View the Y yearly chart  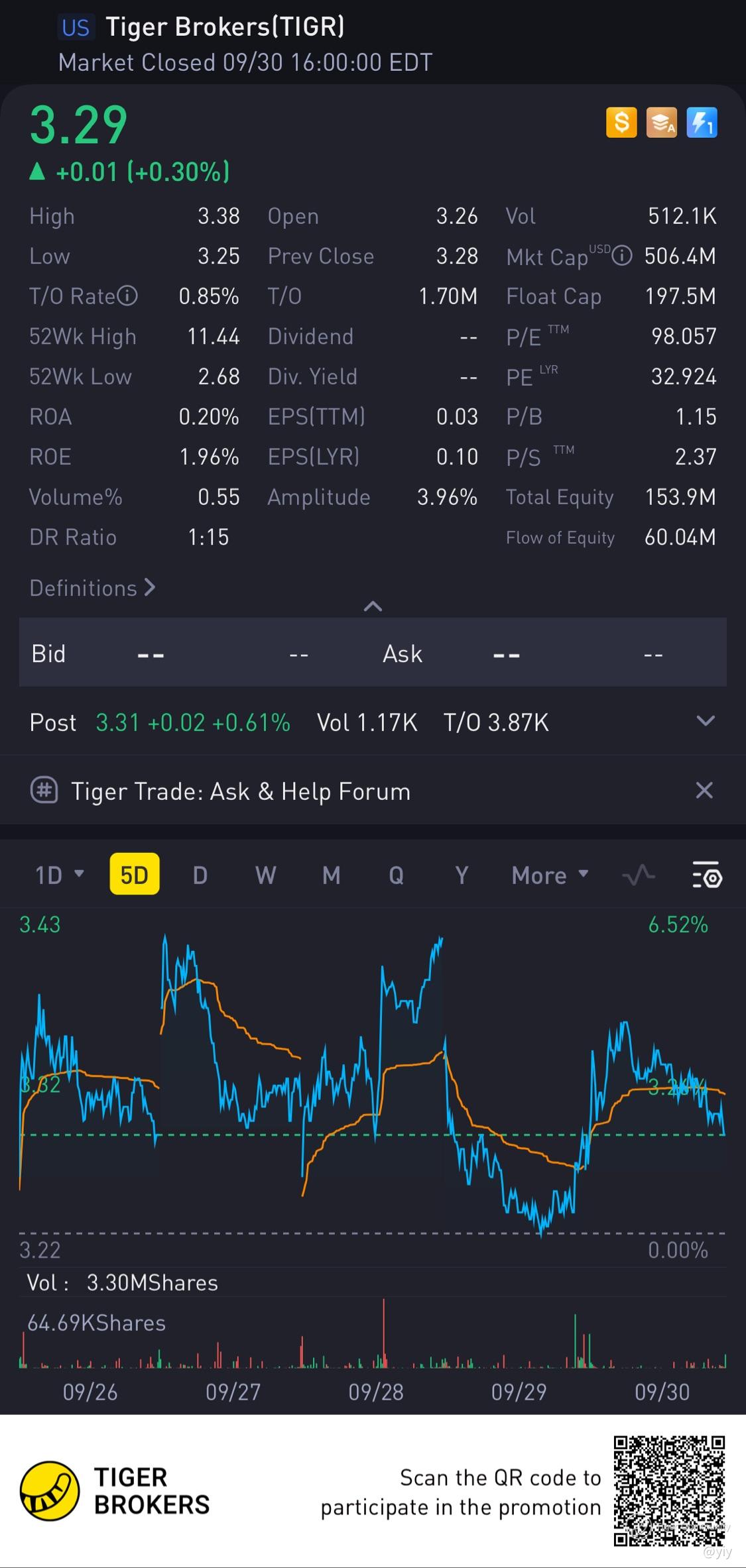[x=462, y=875]
